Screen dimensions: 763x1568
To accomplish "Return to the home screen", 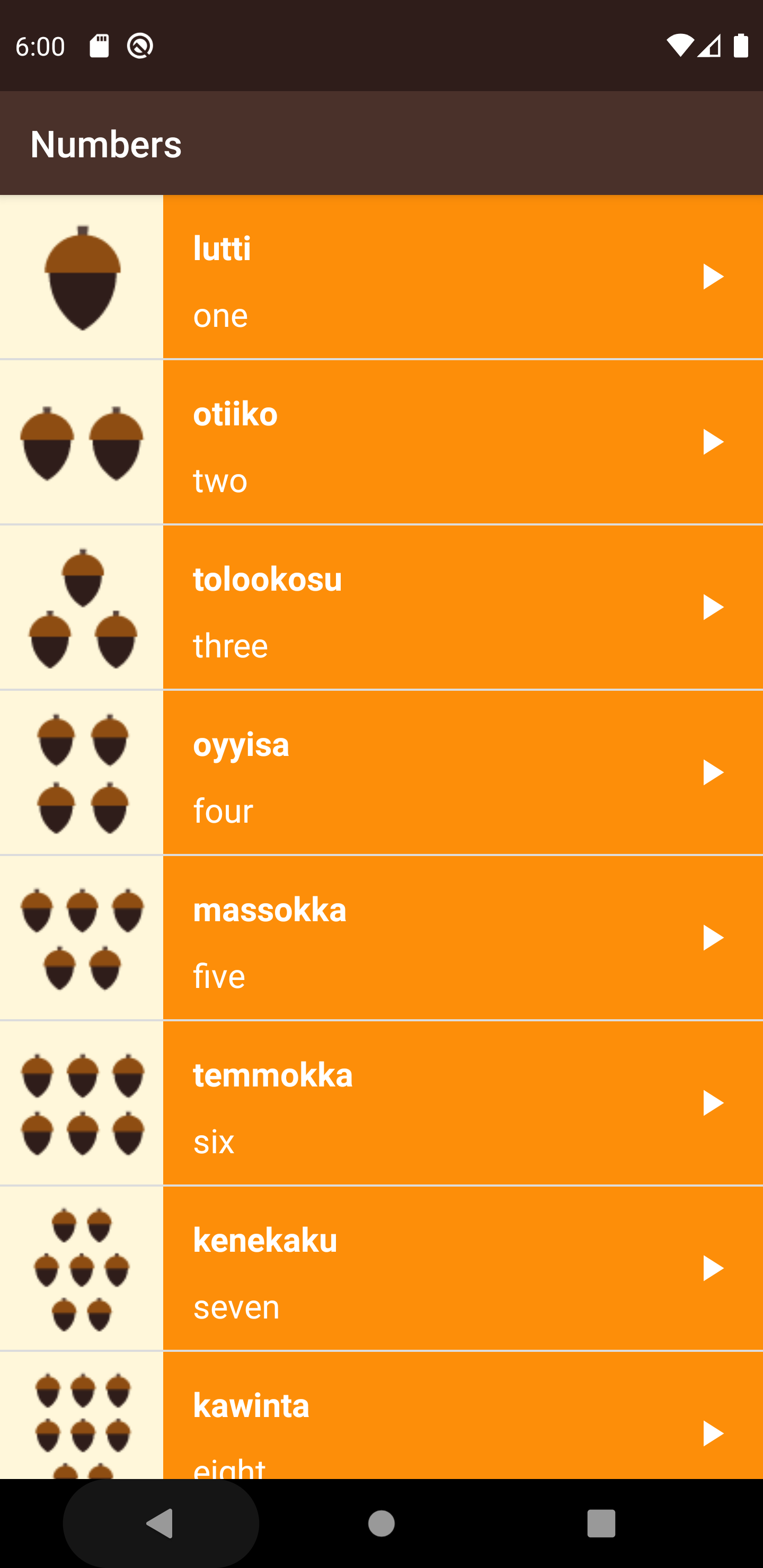I will [x=381, y=1523].
